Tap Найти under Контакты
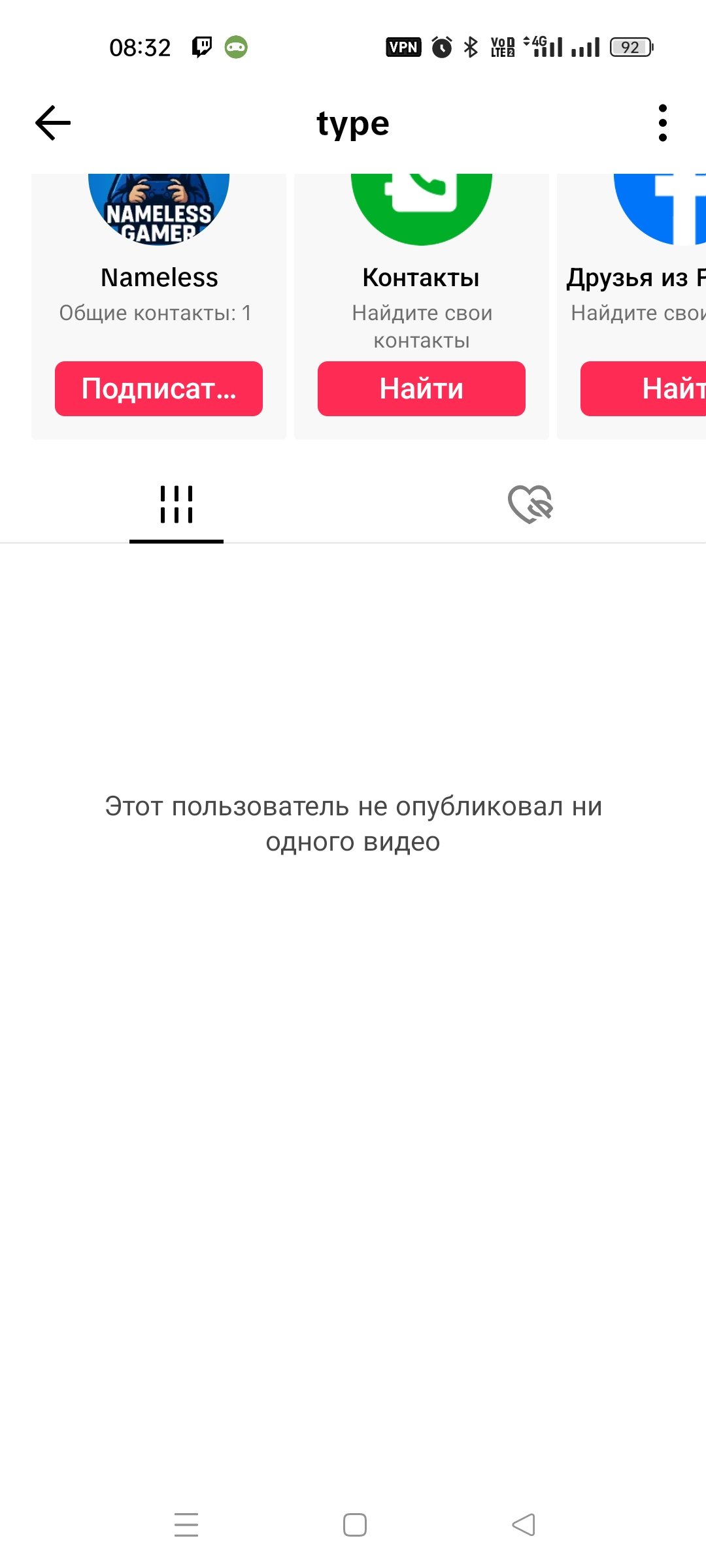This screenshot has height=1568, width=706. pos(422,389)
